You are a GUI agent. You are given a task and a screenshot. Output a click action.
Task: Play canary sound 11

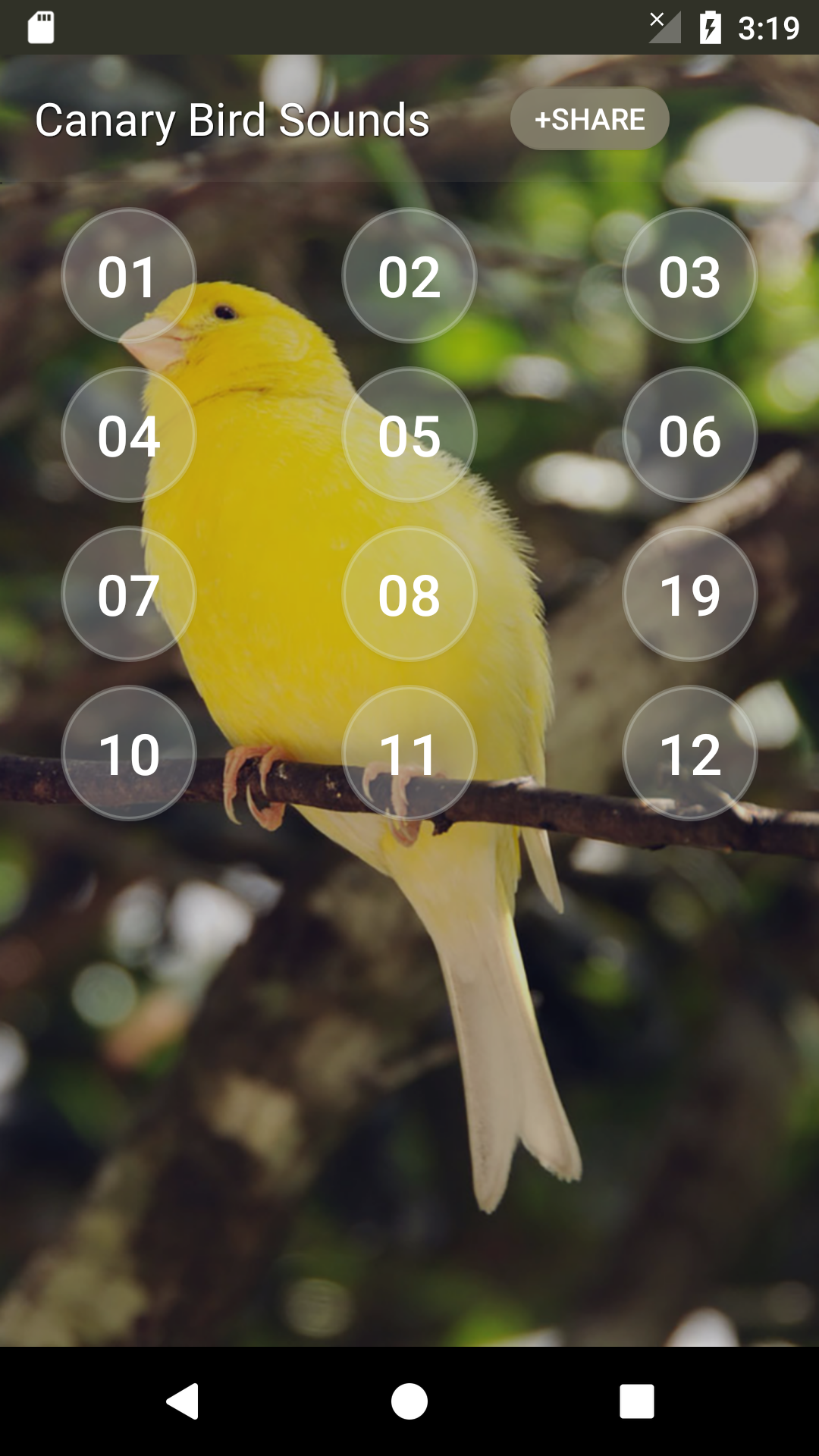409,754
